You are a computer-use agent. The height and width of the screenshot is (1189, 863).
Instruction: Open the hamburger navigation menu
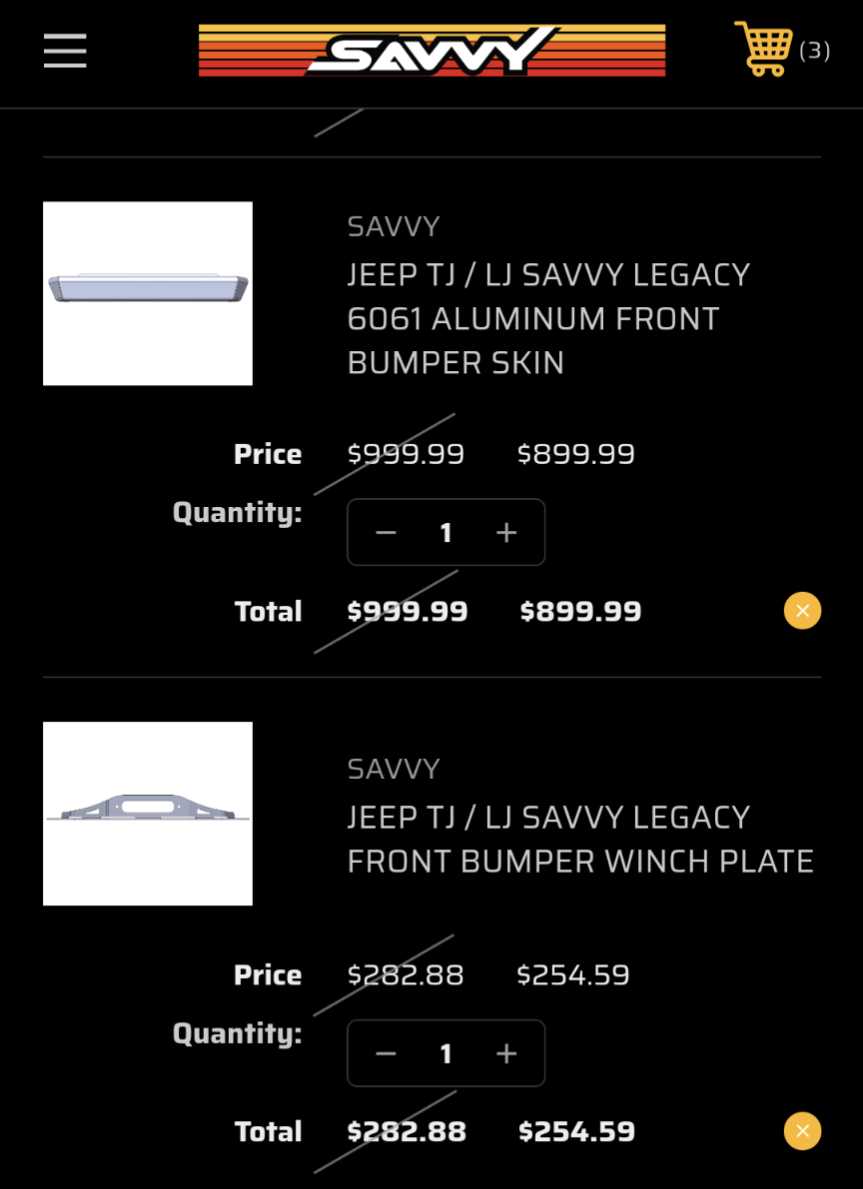click(64, 52)
